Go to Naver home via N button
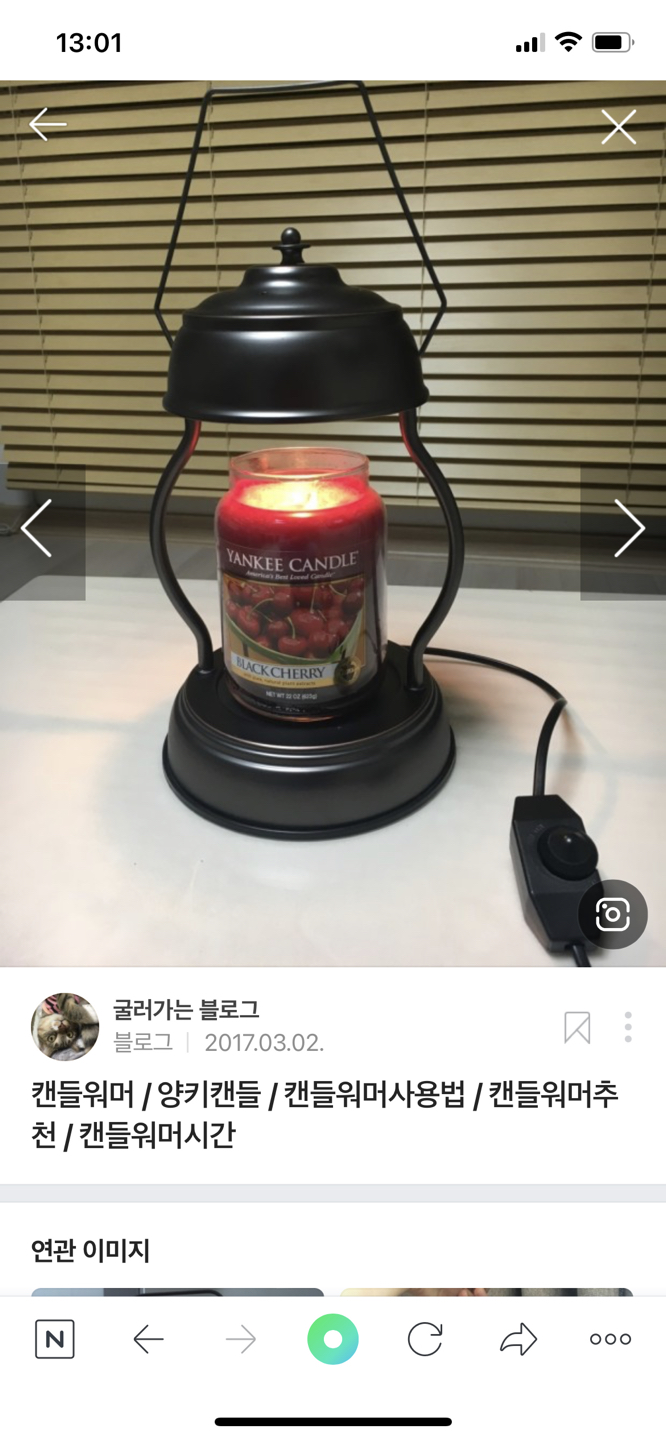 55,1339
